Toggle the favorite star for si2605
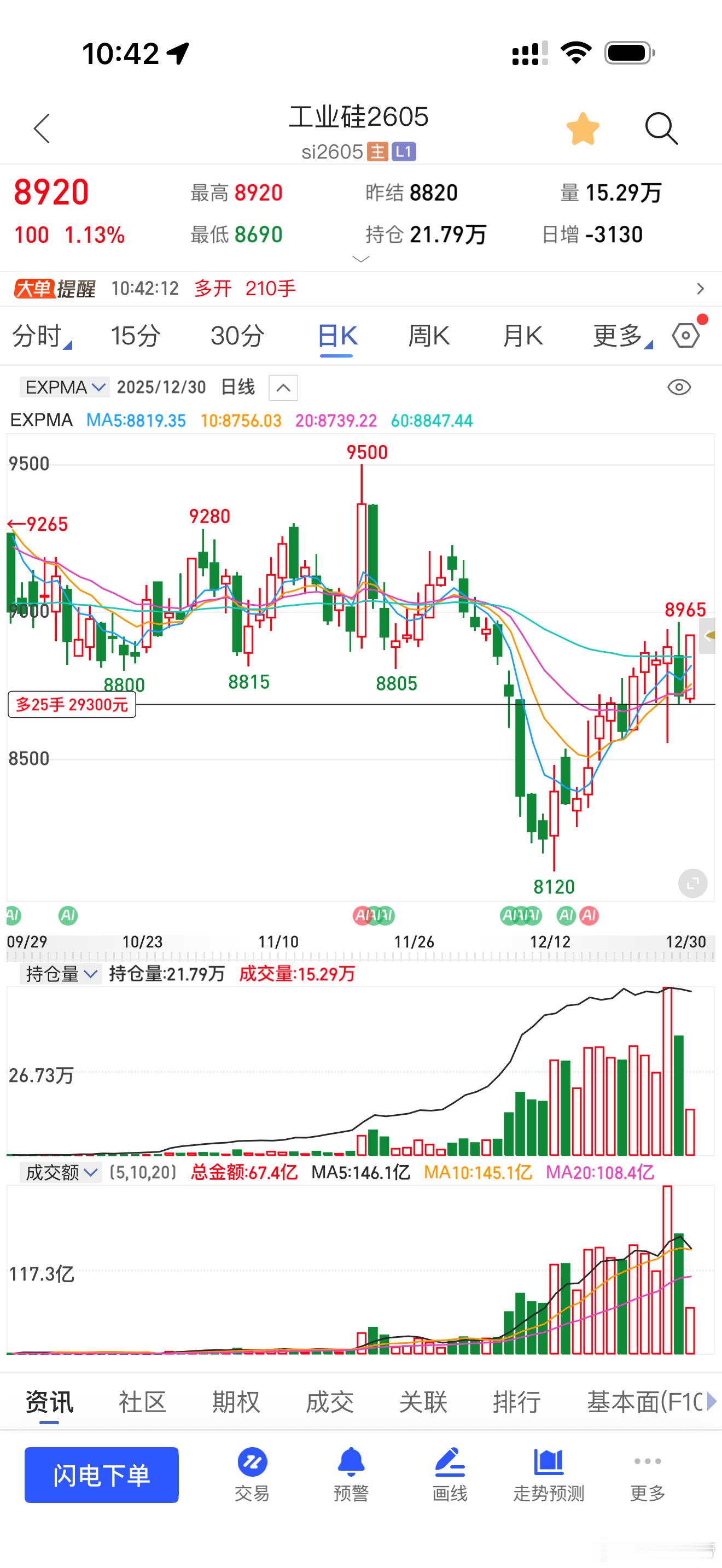The height and width of the screenshot is (1568, 722). 583,128
